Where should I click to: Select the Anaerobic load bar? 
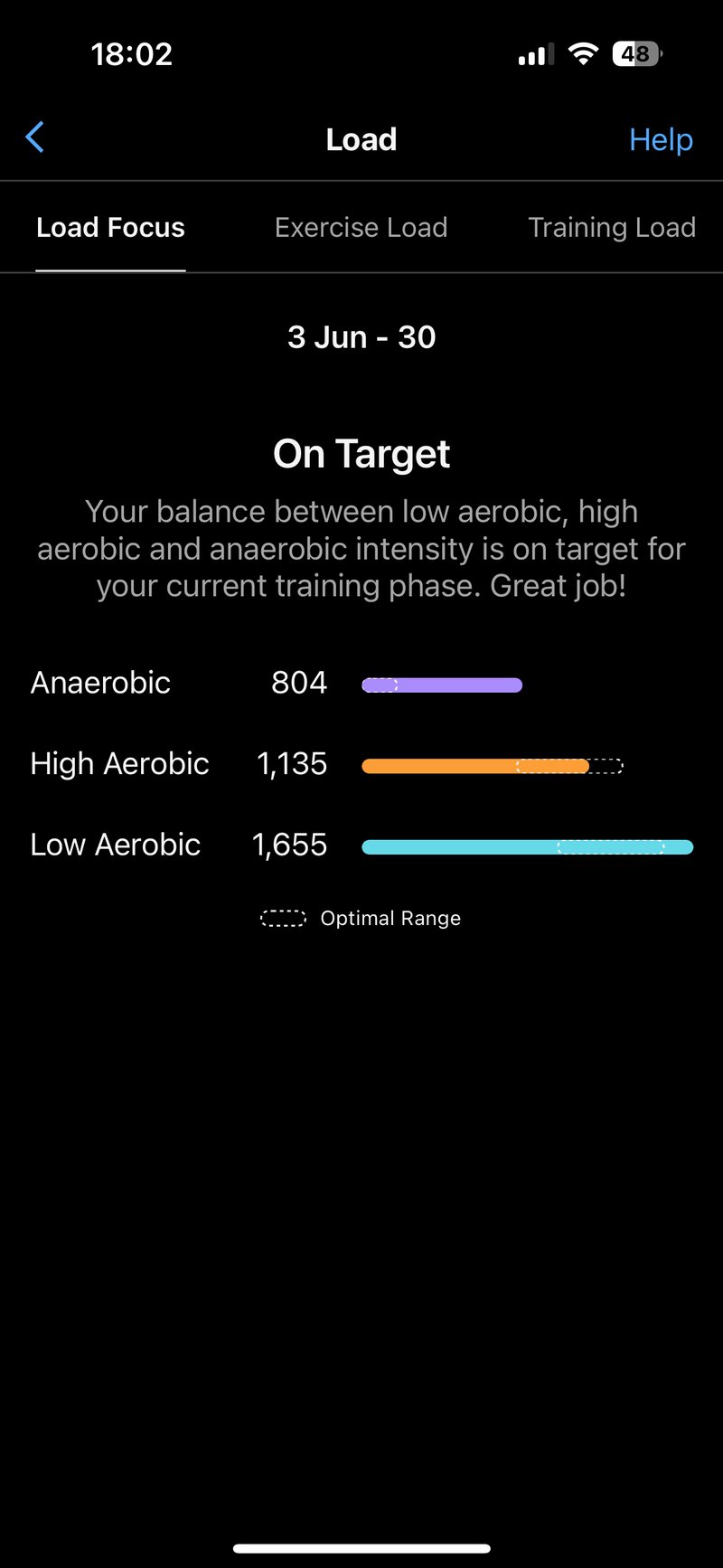442,685
